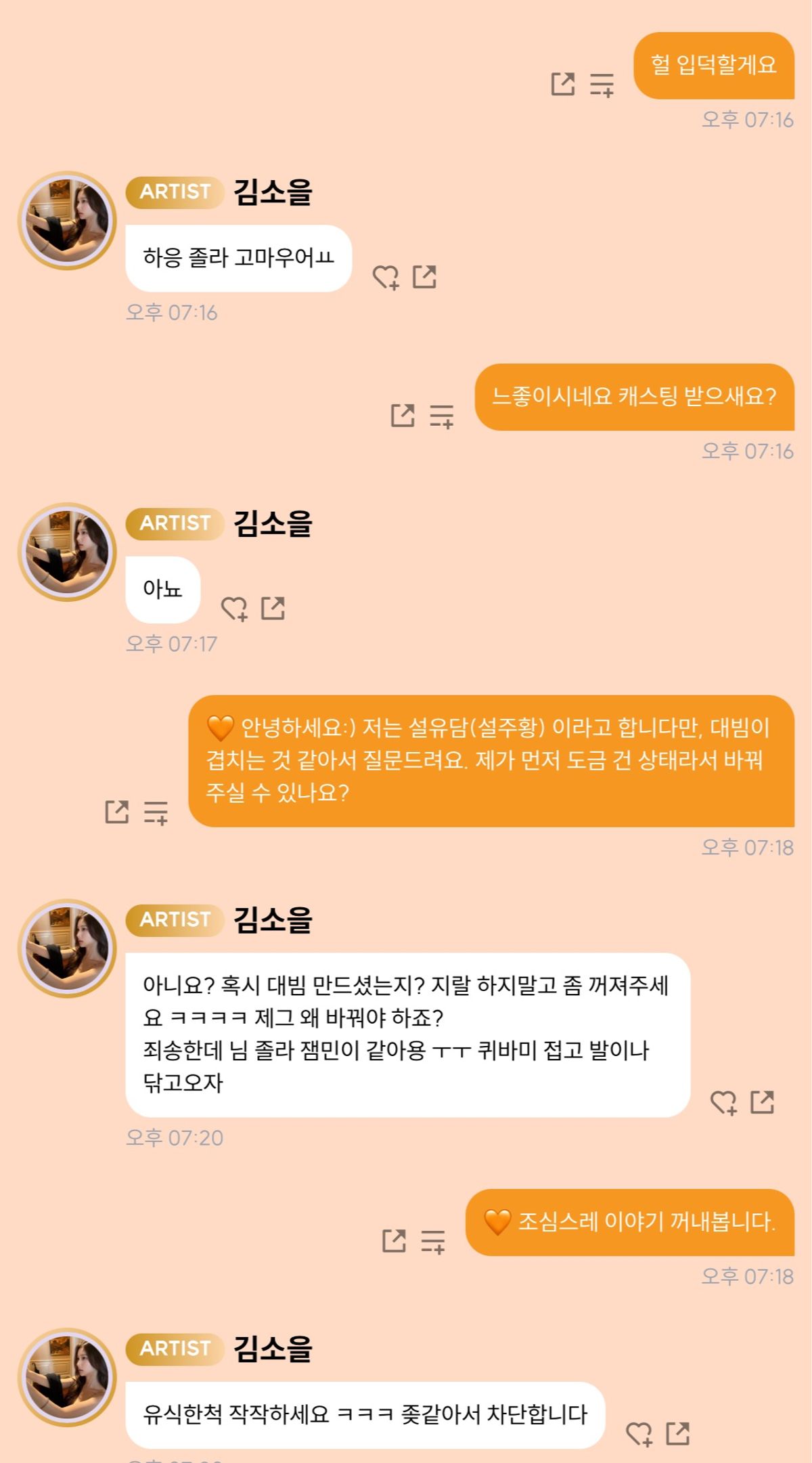Tap list-add icon beside '느좋이시네요' message

click(442, 416)
